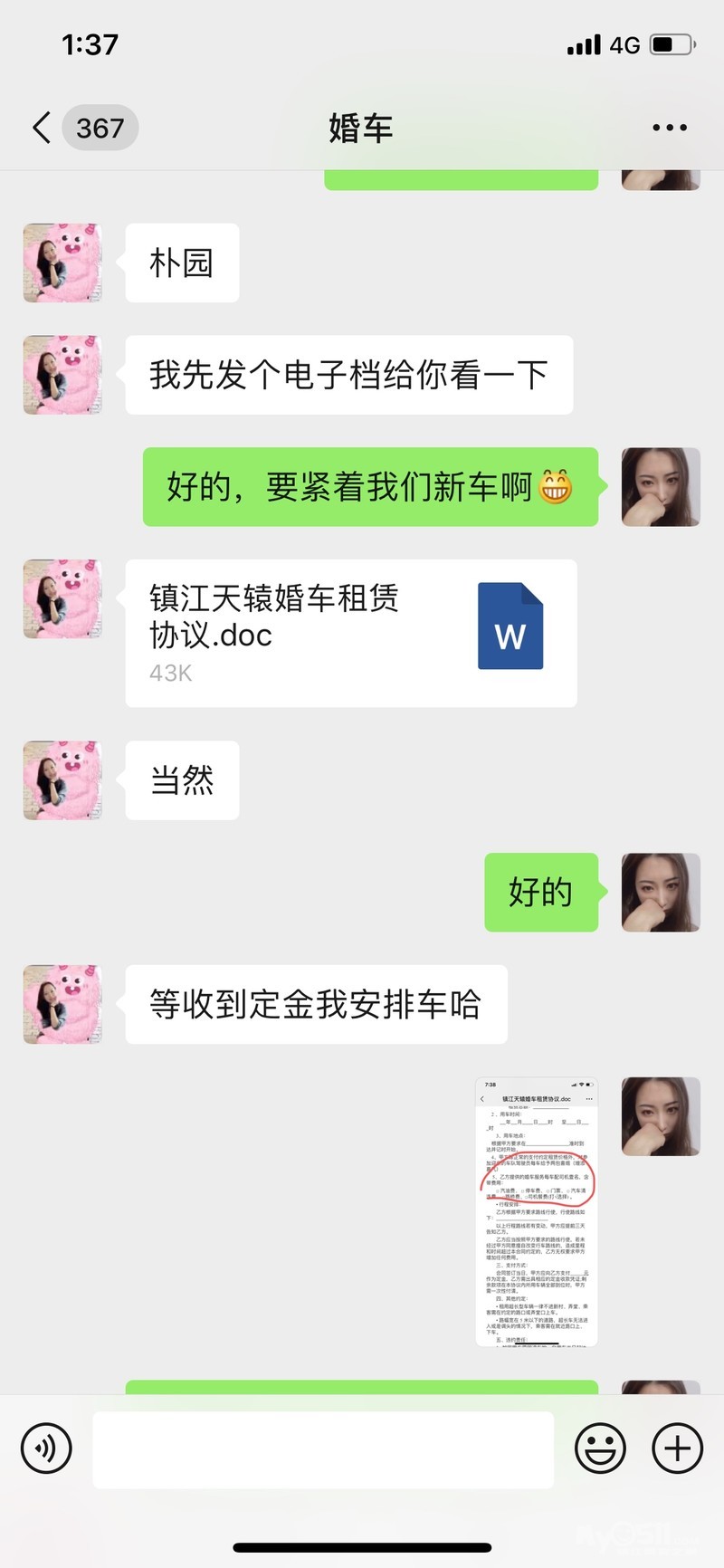Viewport: 724px width, 1568px height.
Task: Open the chat info overflow menu
Action: pos(669,128)
